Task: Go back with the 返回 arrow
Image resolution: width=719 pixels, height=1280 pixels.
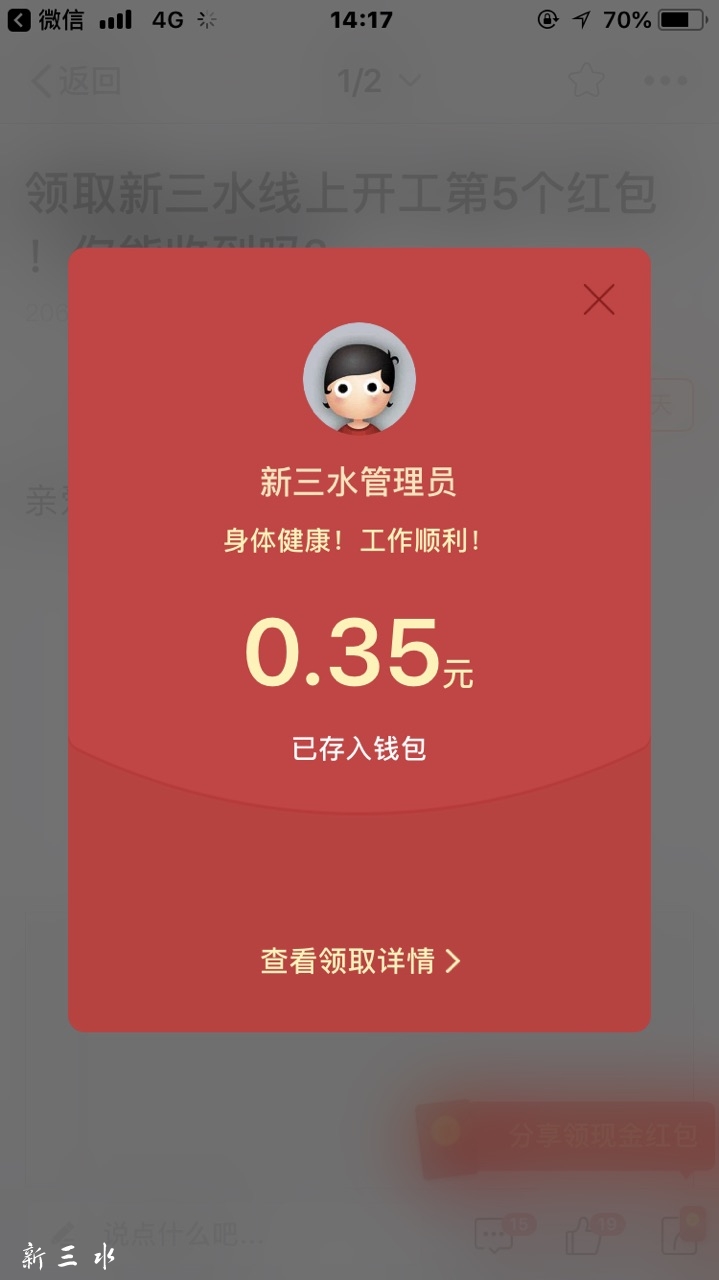Action: 75,82
